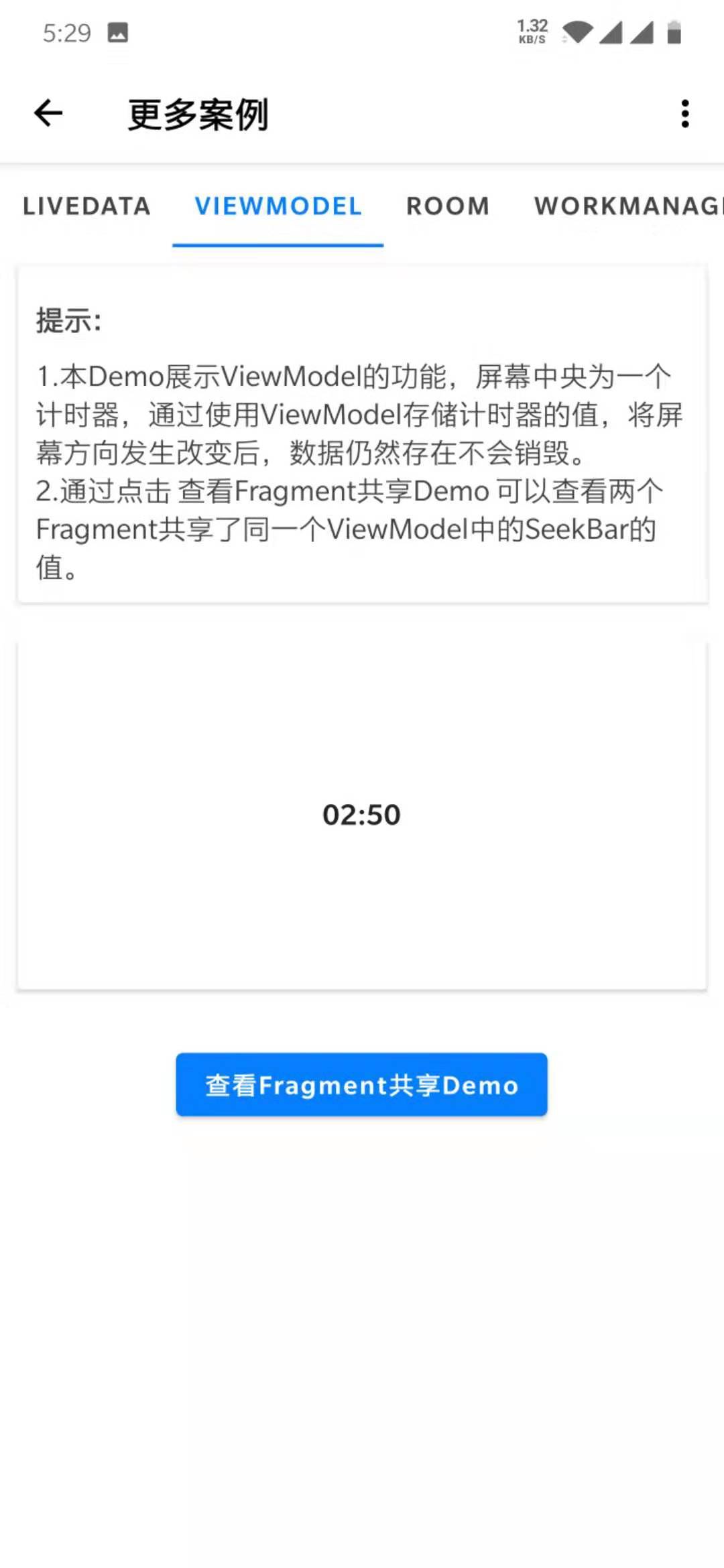The height and width of the screenshot is (1568, 724).
Task: Open the three-dot overflow menu
Action: click(x=684, y=114)
